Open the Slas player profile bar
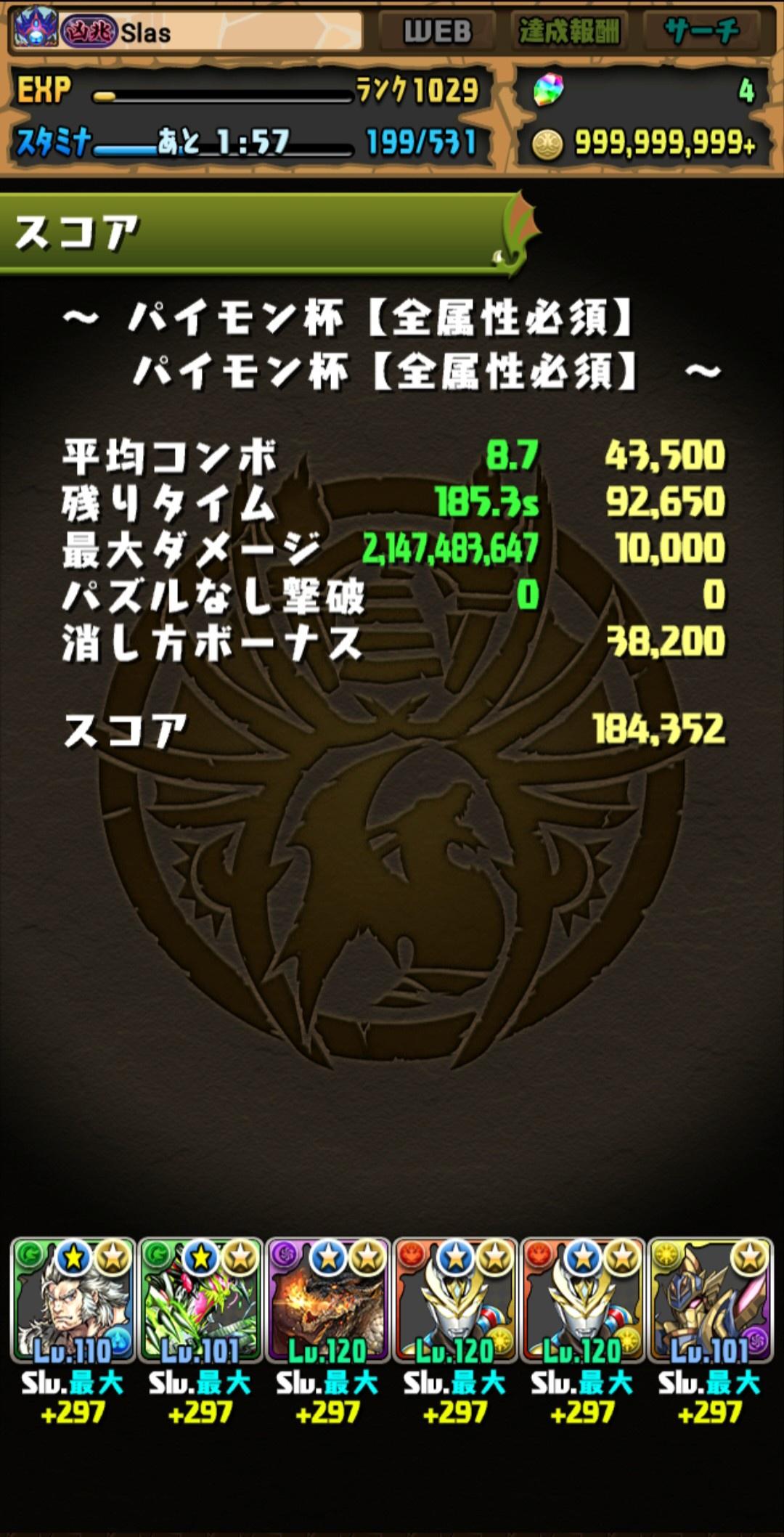This screenshot has height=1537, width=784. (187, 32)
